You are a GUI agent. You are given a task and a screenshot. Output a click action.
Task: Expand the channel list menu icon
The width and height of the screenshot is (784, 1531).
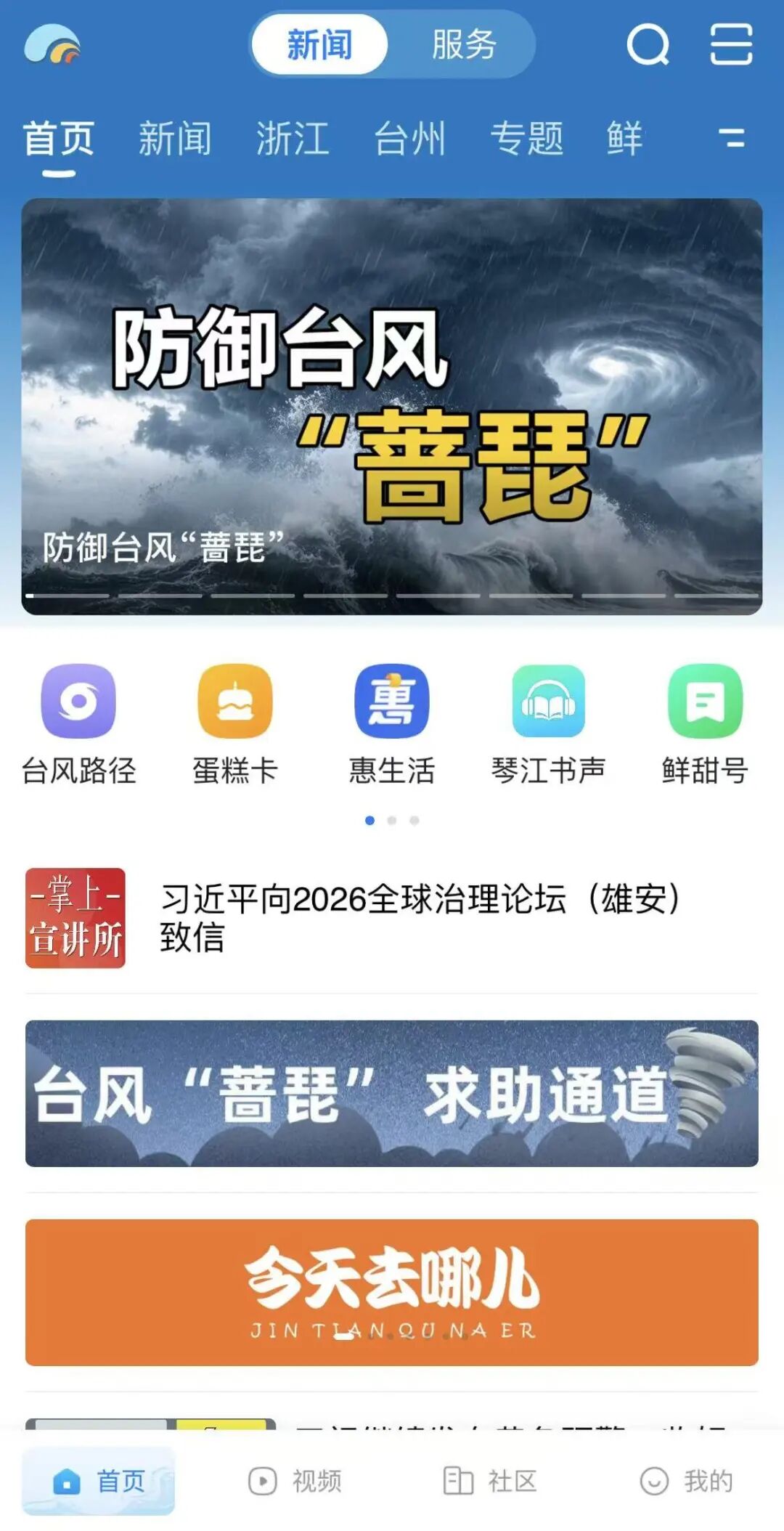[731, 137]
